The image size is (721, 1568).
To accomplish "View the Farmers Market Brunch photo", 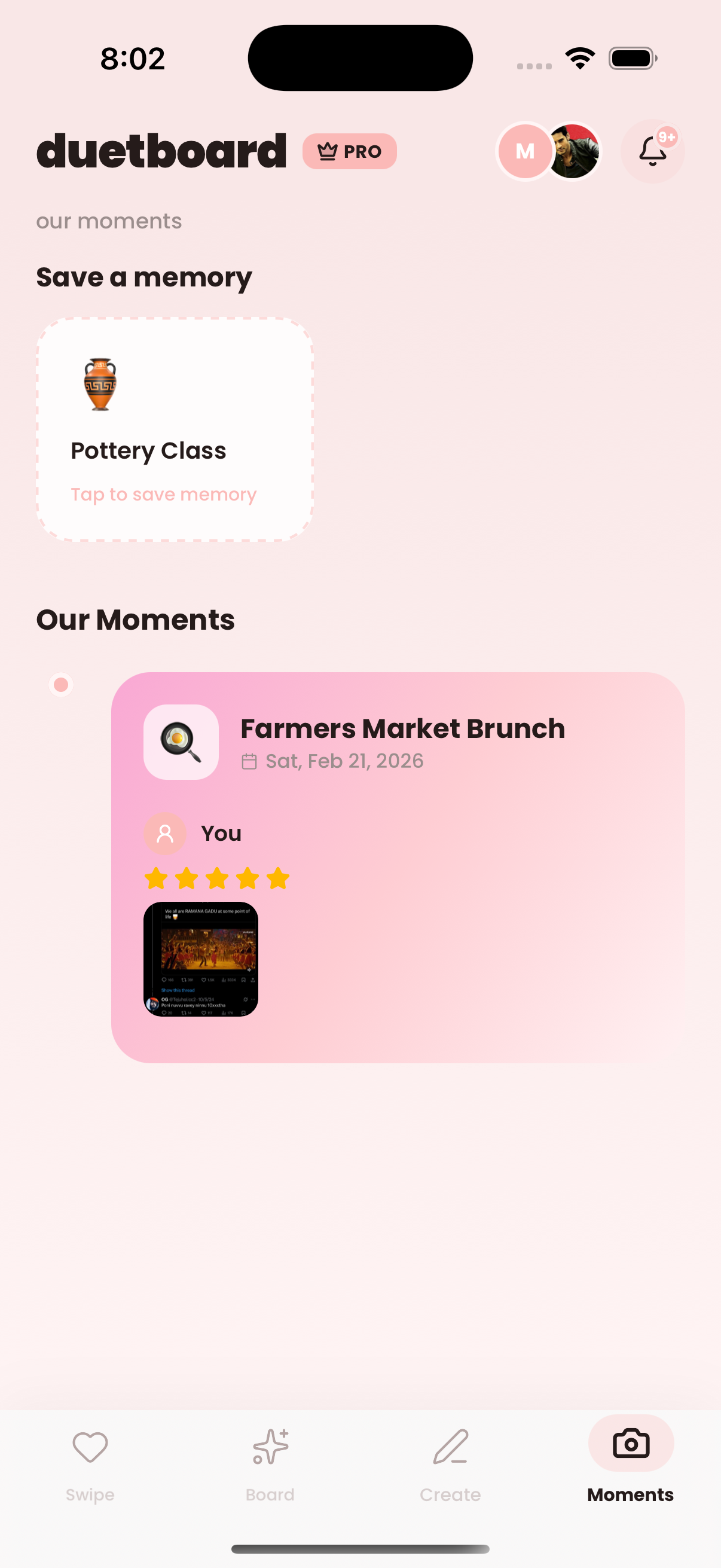I will 201,959.
